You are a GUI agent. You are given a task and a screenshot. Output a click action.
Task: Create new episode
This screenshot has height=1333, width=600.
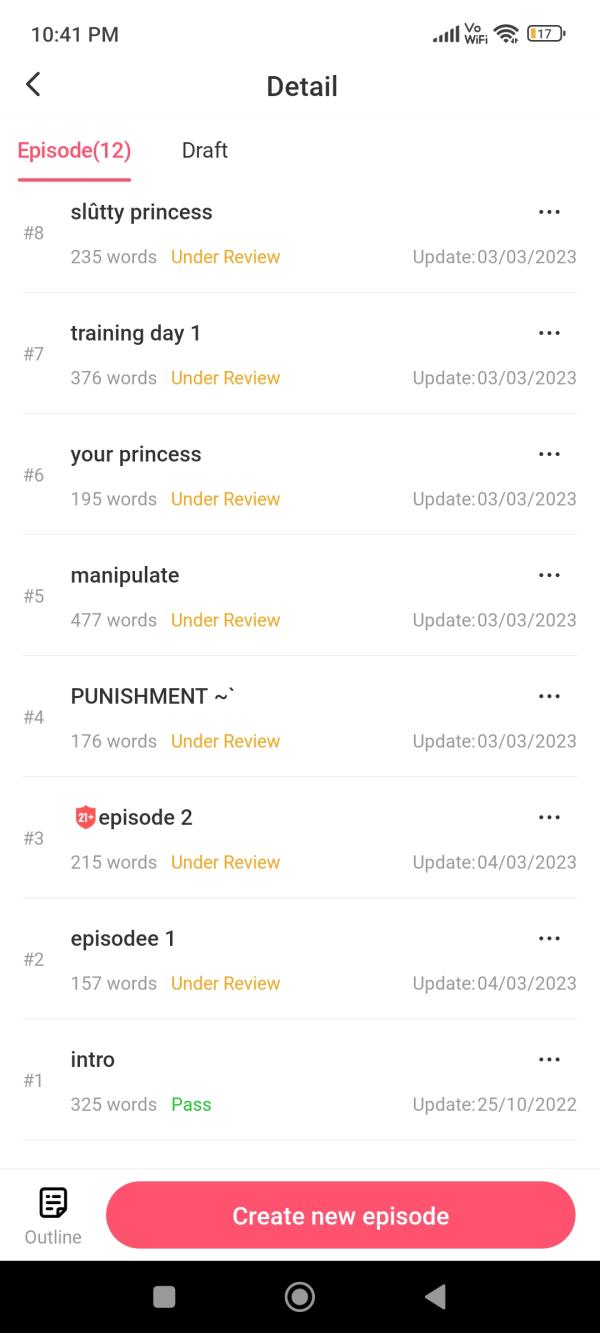coord(340,1215)
